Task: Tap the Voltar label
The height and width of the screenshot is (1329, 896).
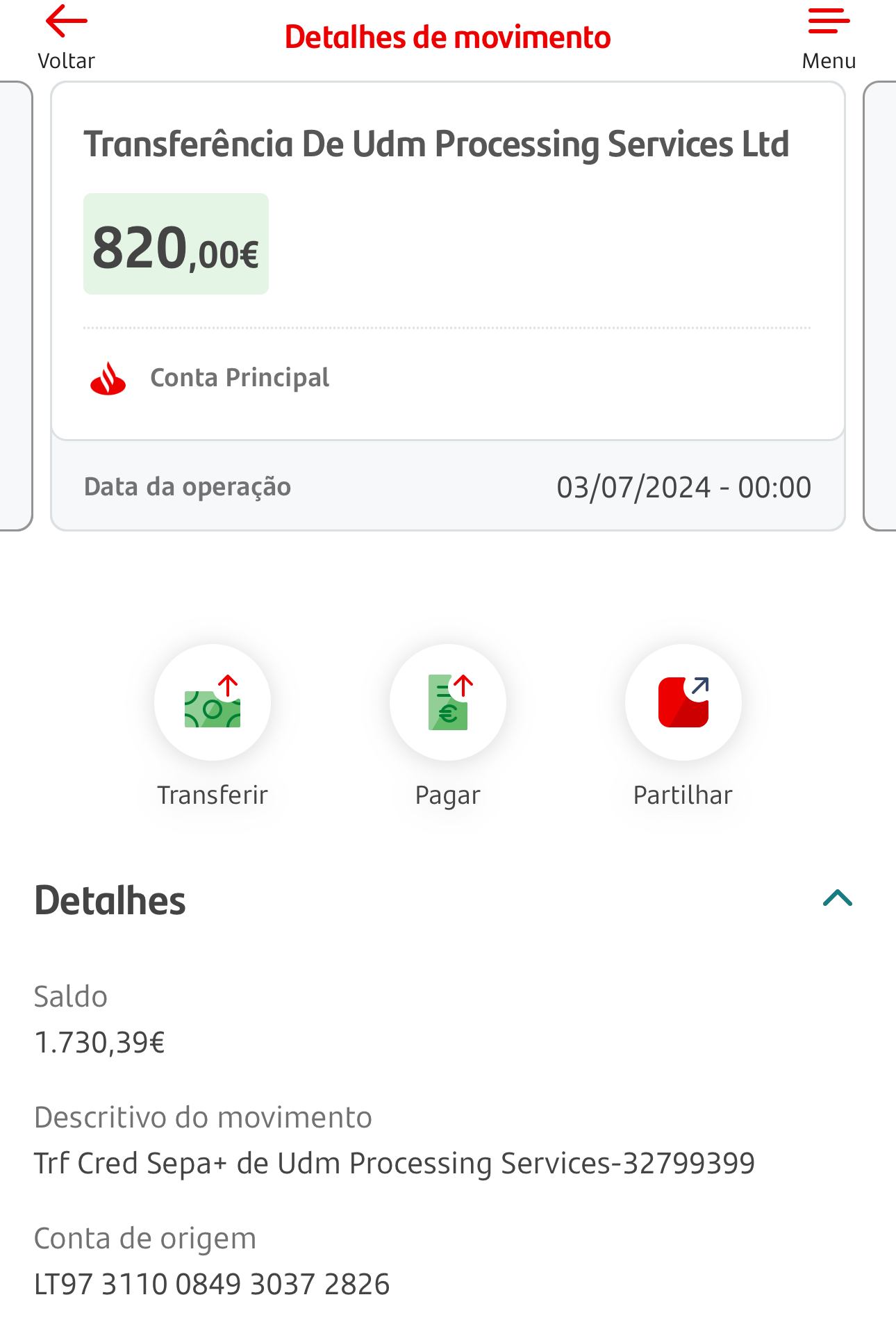Action: click(x=67, y=60)
